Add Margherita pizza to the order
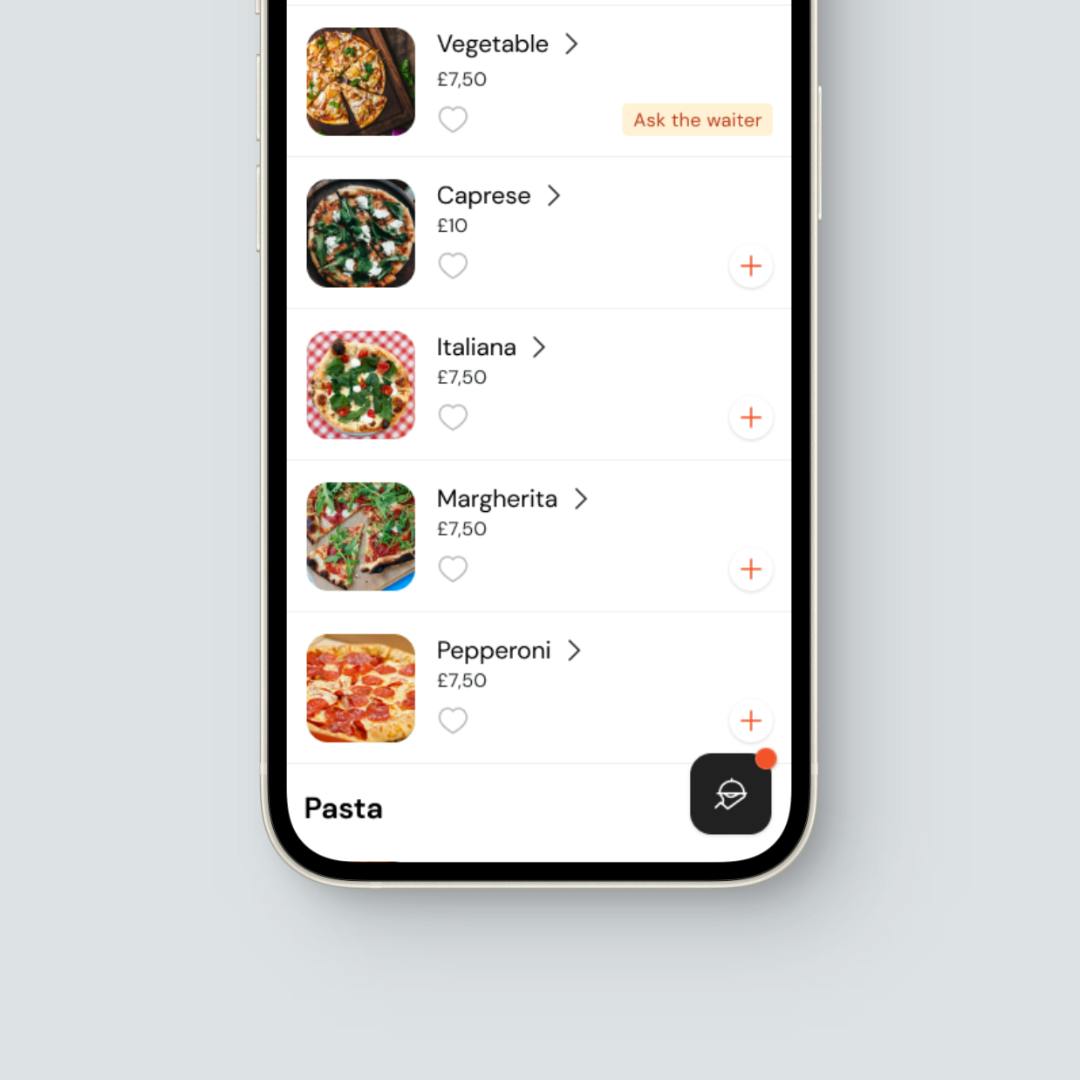The width and height of the screenshot is (1080, 1080). (x=750, y=570)
